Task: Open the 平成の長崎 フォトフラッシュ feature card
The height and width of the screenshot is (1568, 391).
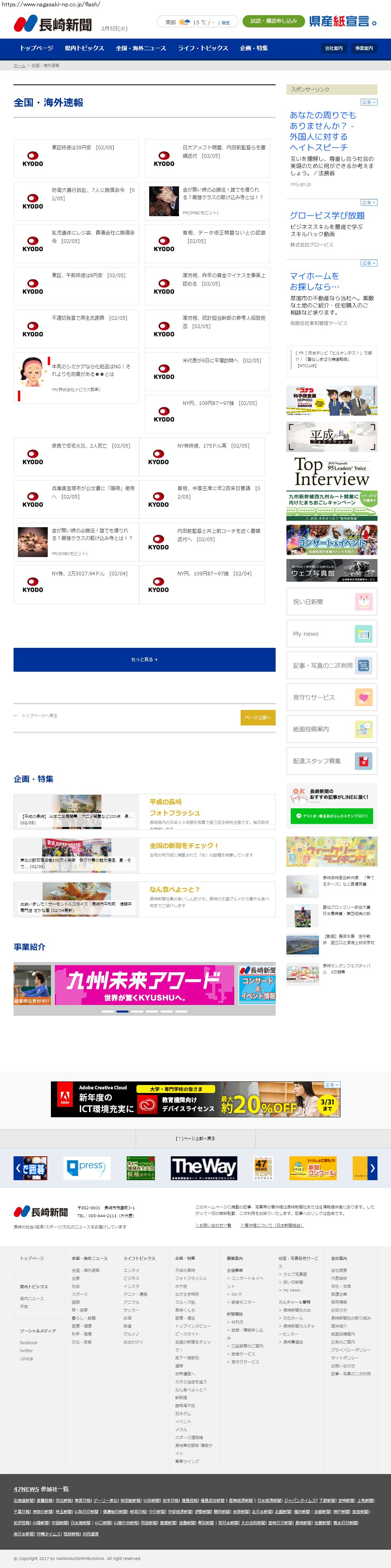Action: point(144,811)
